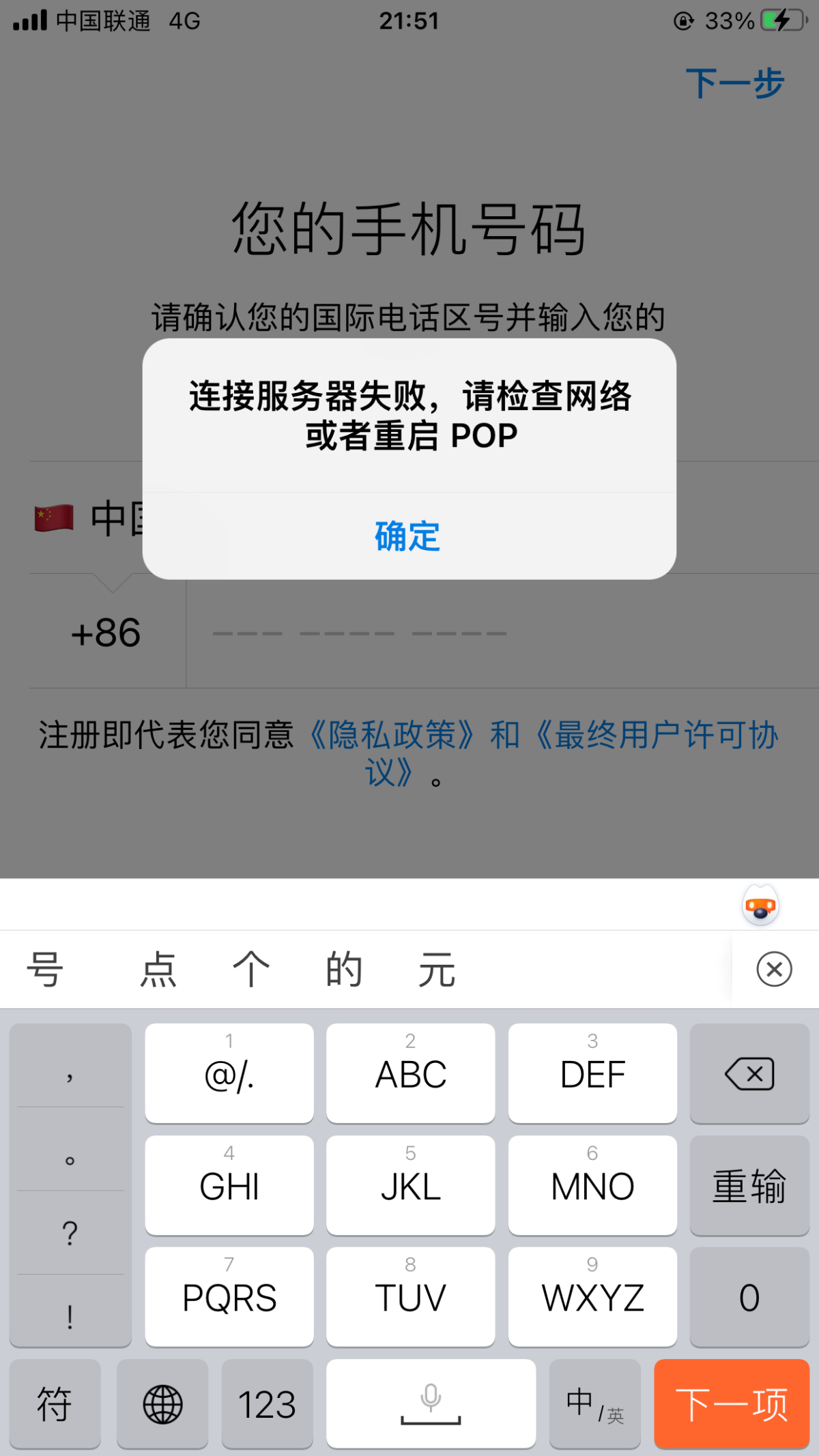
Task: Tap the orange 下一项 key
Action: (732, 1404)
